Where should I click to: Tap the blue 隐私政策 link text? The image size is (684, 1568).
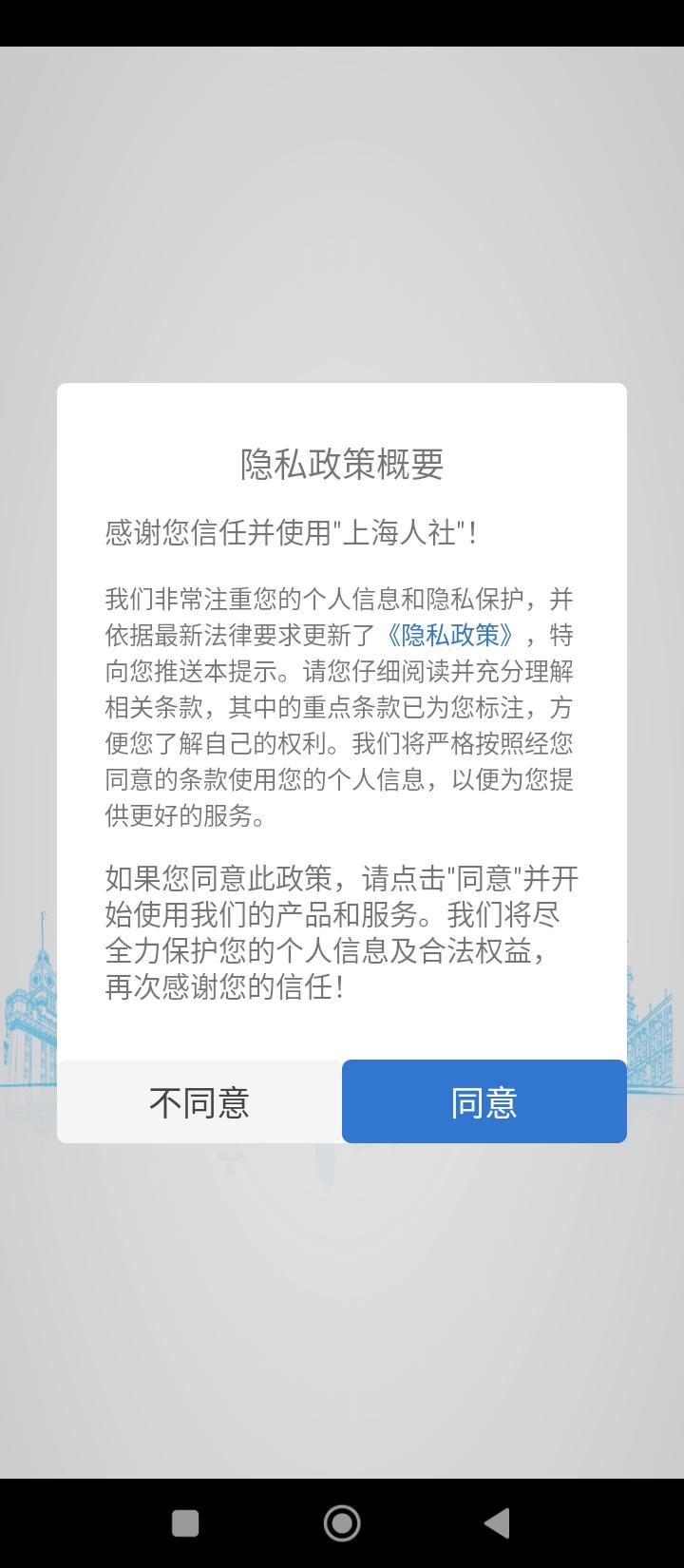click(453, 633)
